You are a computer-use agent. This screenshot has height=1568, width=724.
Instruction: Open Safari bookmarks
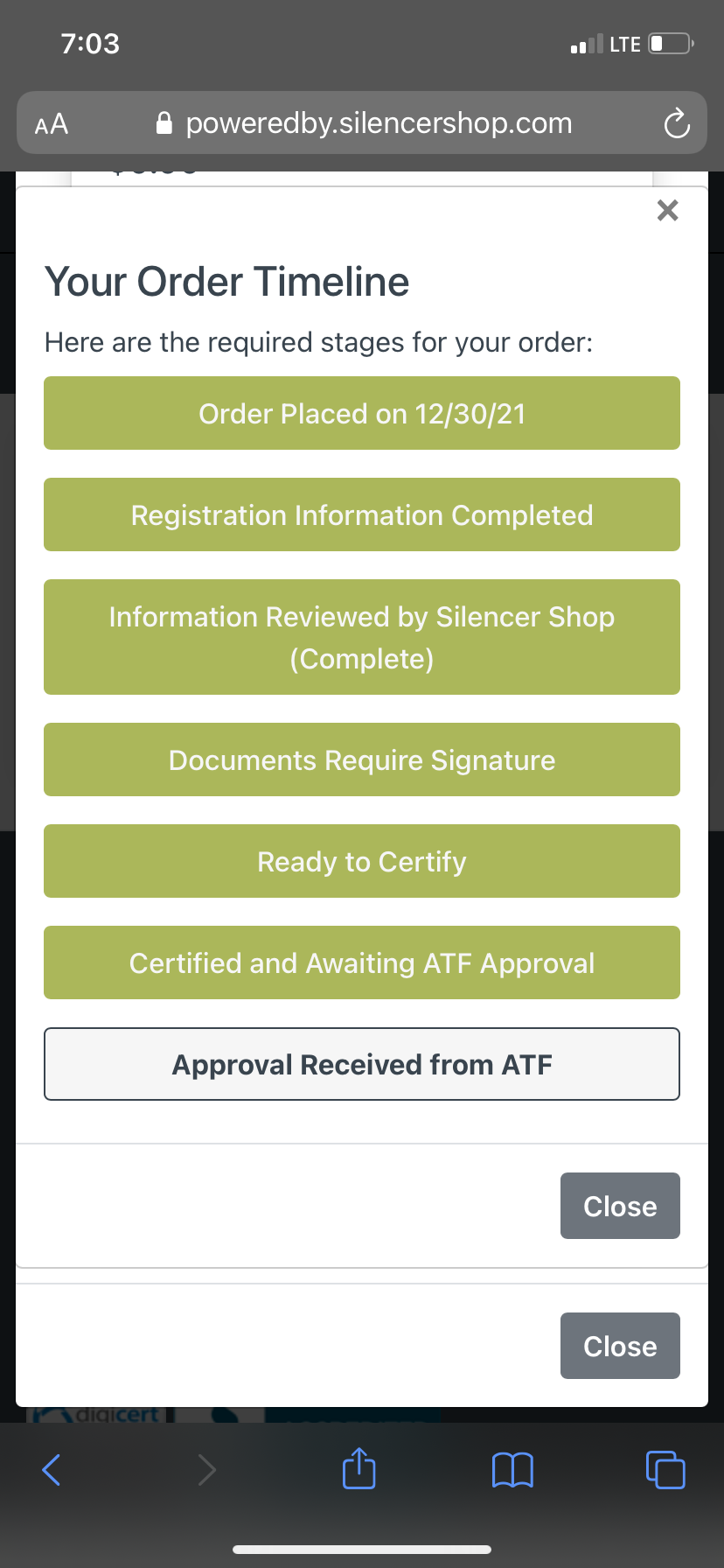pos(512,1469)
